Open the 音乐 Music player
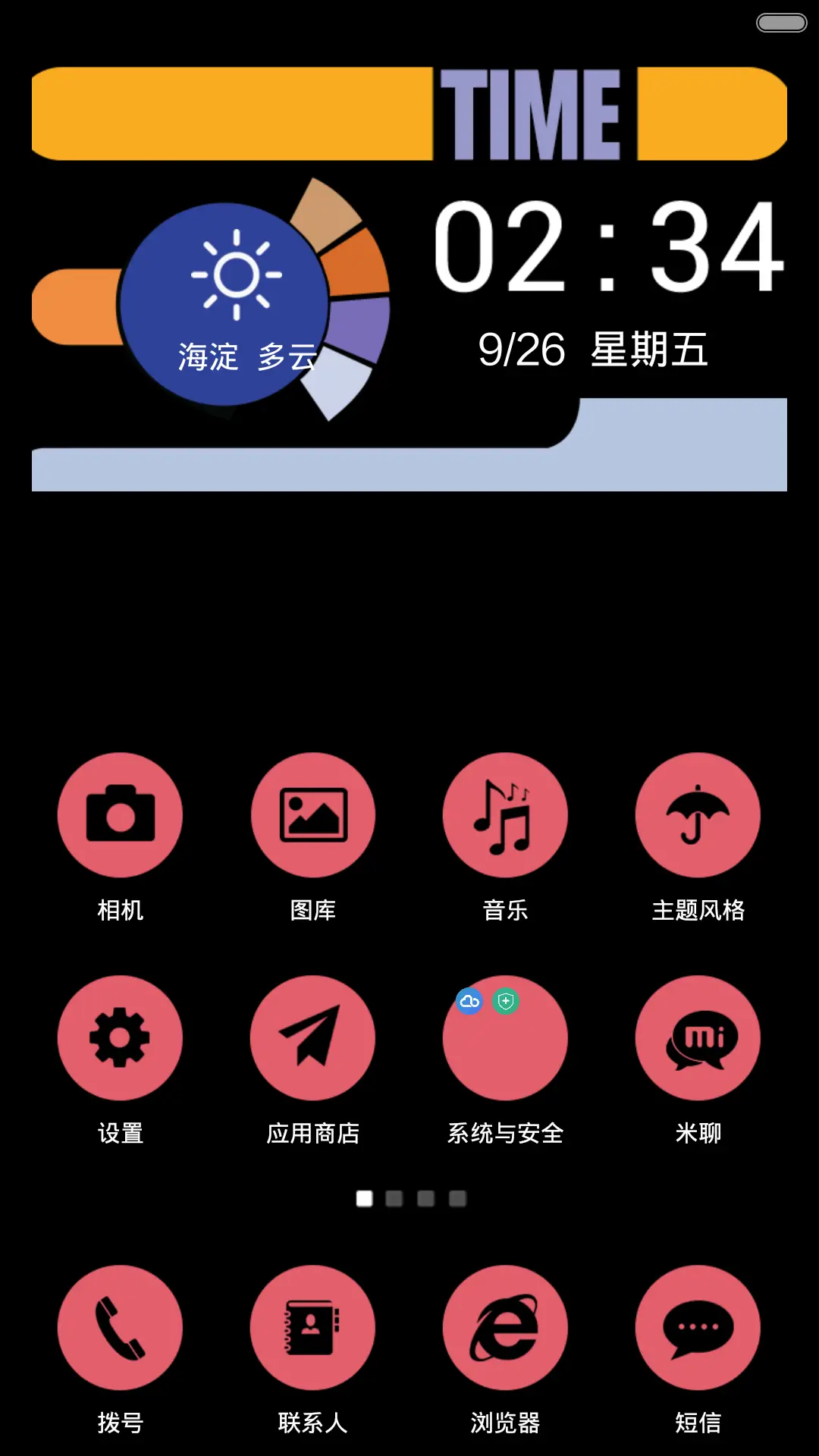 505,814
